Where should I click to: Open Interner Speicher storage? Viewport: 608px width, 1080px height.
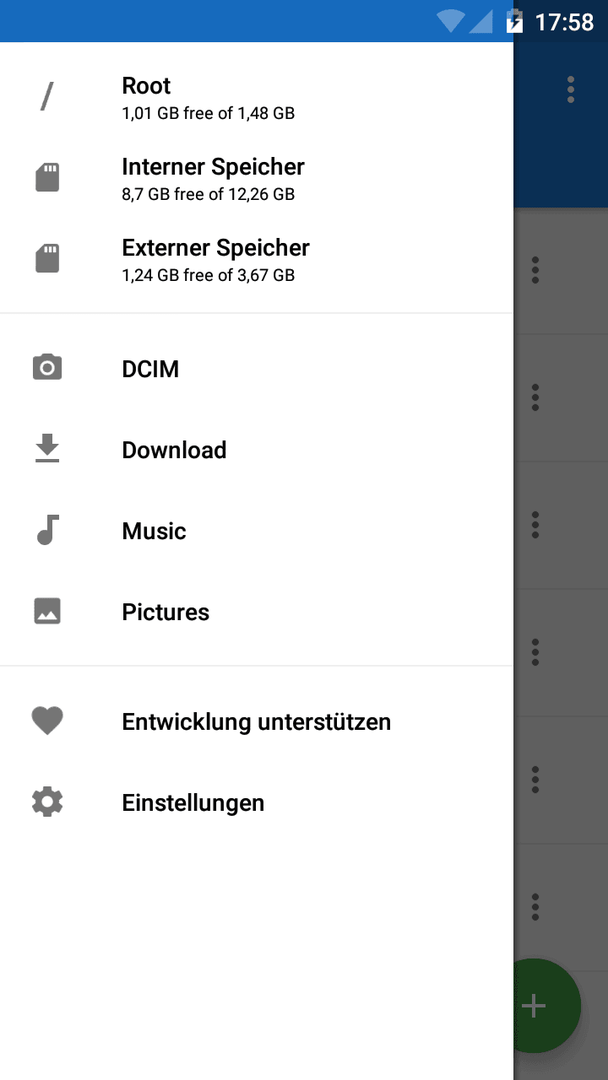[256, 178]
